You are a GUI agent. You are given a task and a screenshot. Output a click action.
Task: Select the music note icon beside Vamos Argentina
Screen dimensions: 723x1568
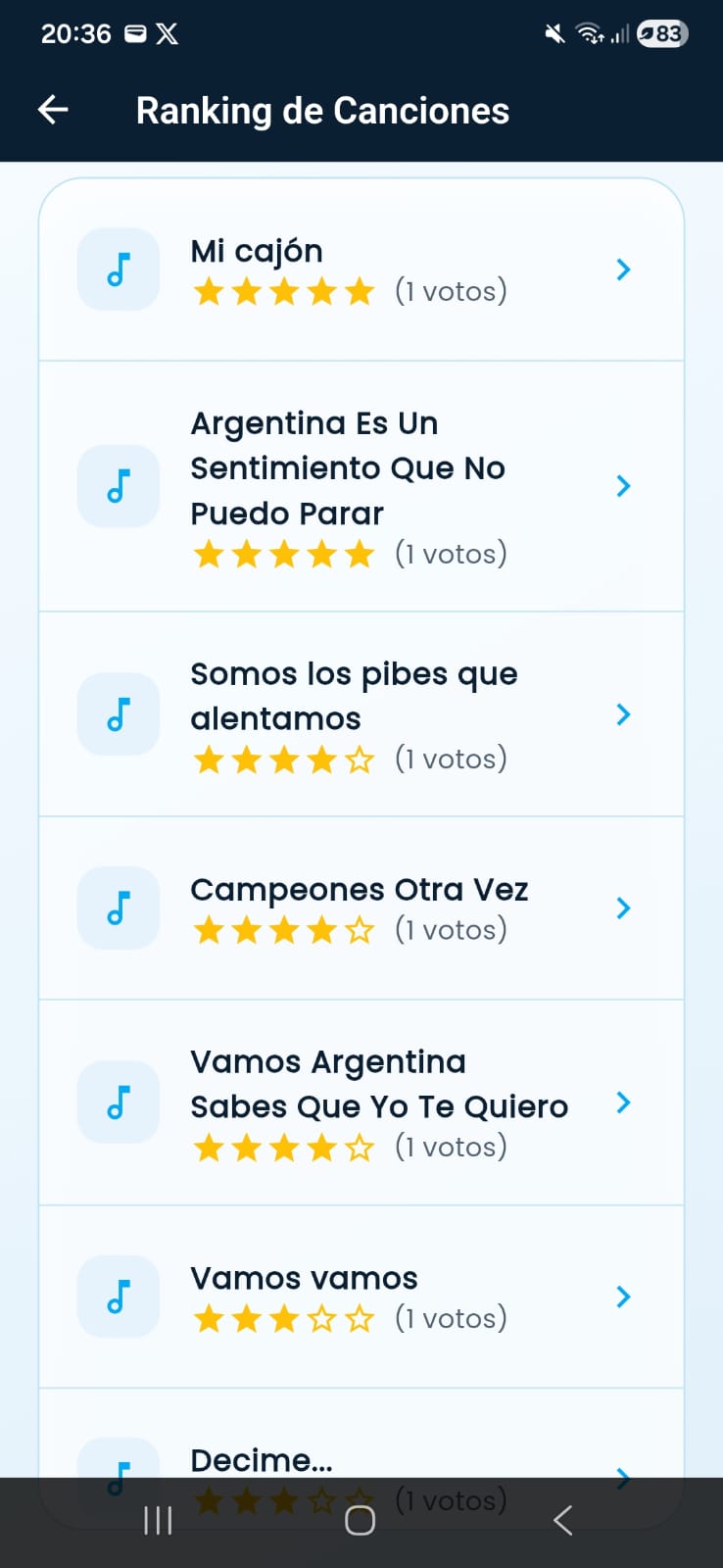118,1102
